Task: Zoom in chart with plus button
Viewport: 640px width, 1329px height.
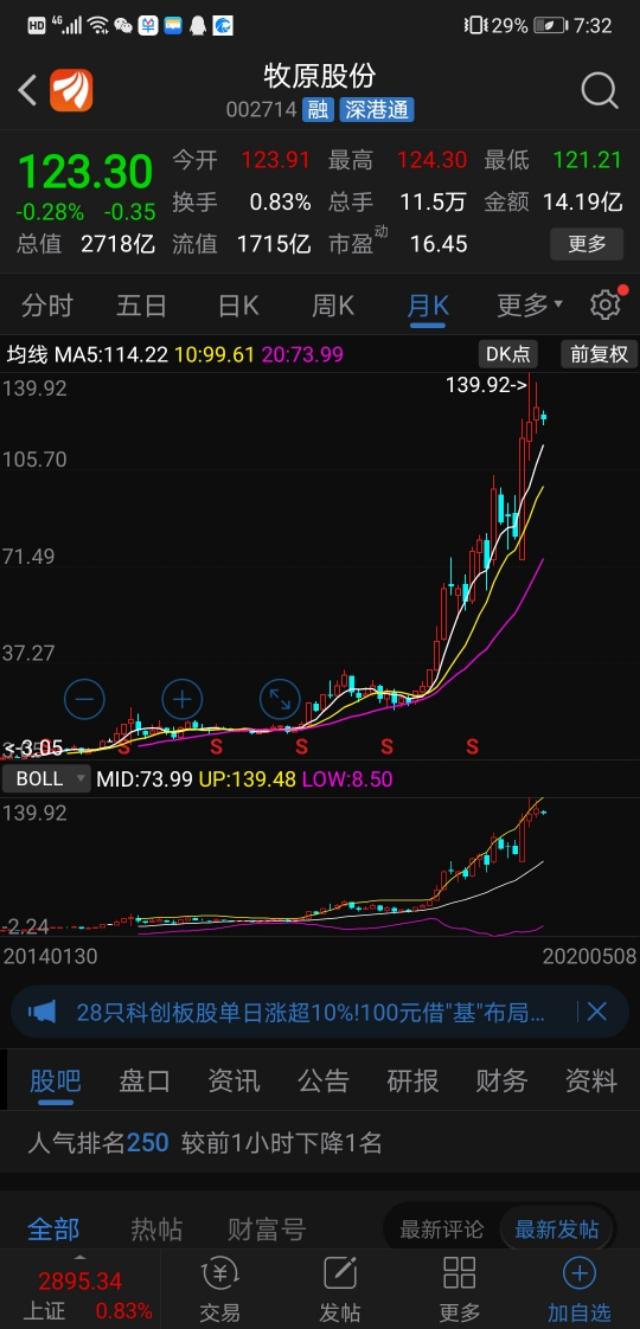Action: tap(182, 699)
